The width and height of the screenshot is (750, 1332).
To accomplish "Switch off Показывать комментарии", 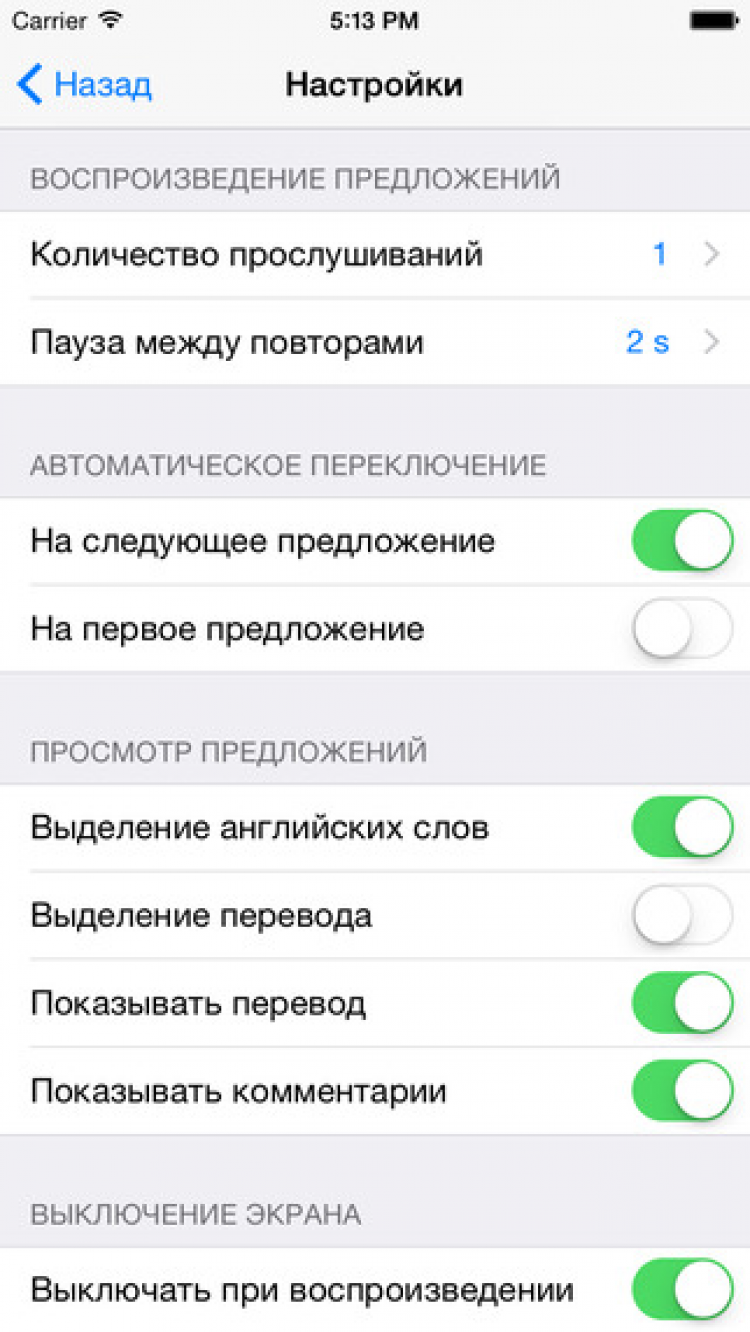I will pyautogui.click(x=683, y=1091).
